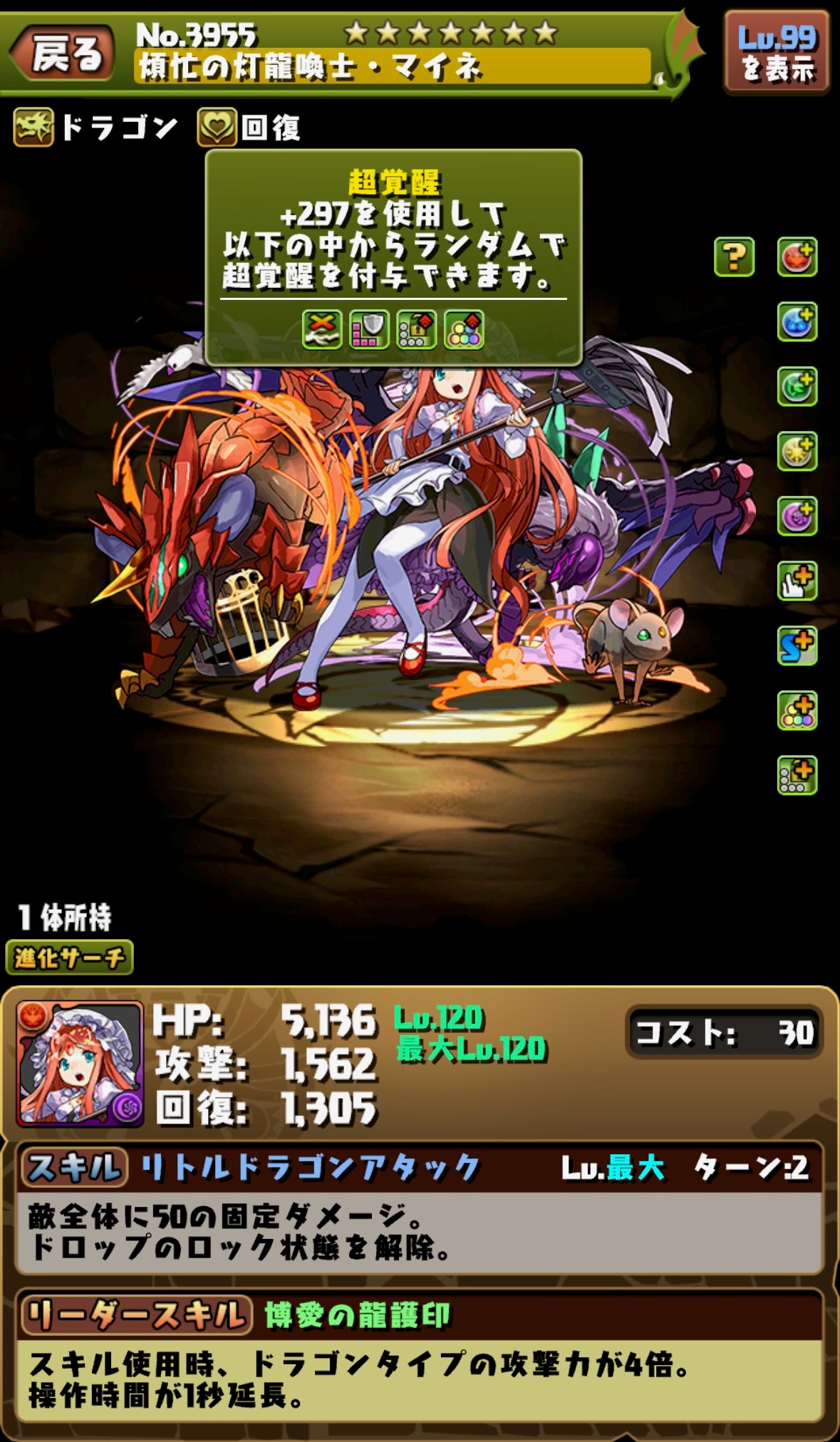Tap the monster portrait thumbnail

(80, 1064)
